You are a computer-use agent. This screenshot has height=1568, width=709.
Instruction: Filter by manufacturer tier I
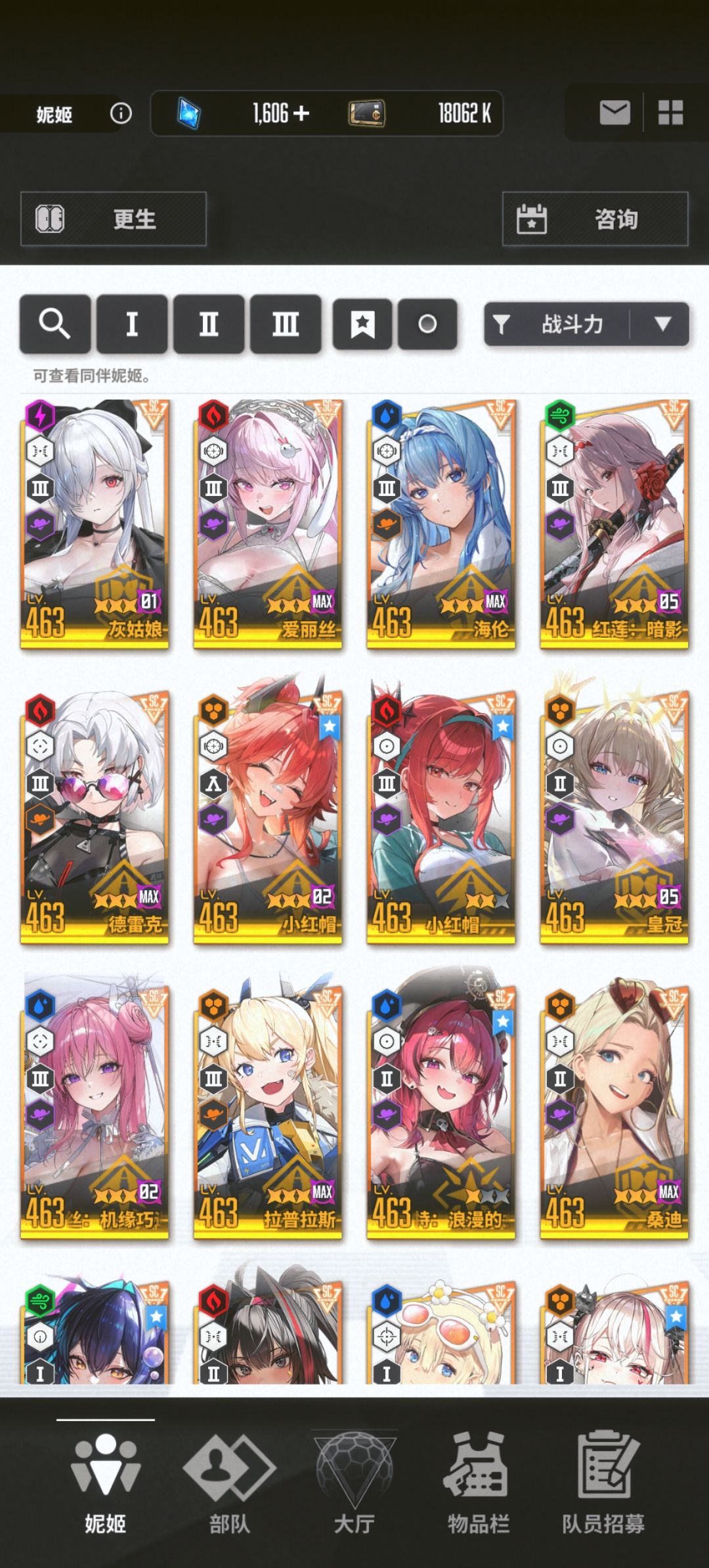coord(132,323)
